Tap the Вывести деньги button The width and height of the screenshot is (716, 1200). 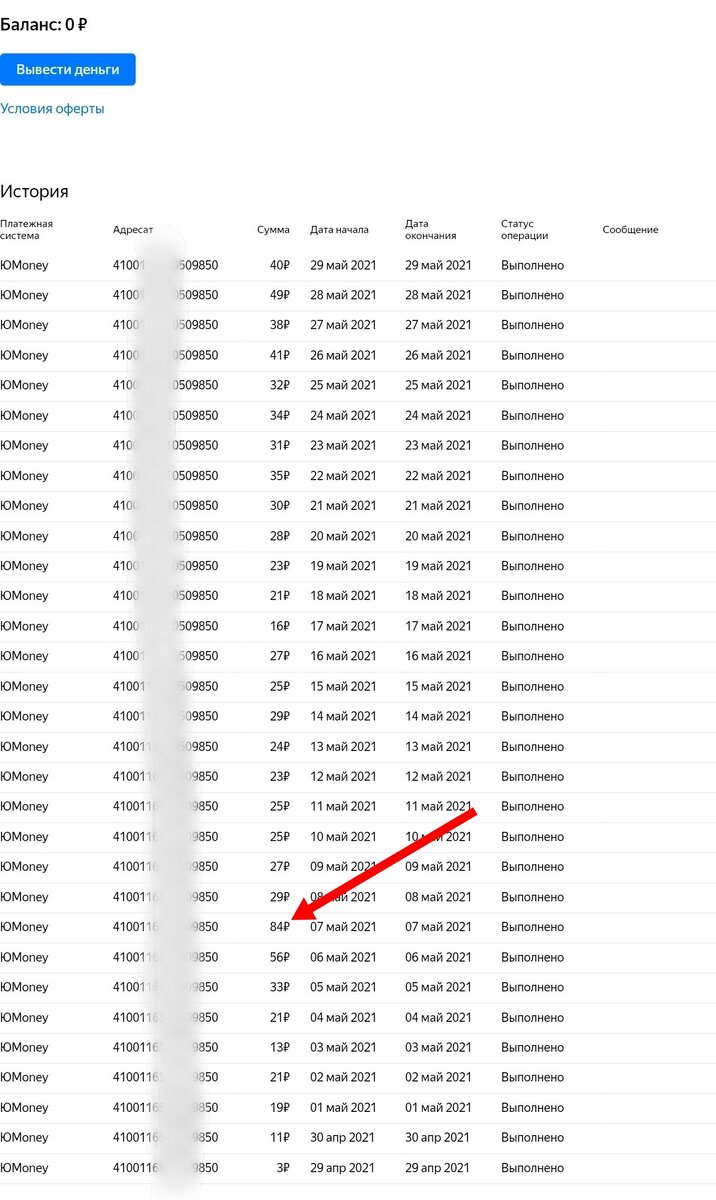(67, 69)
